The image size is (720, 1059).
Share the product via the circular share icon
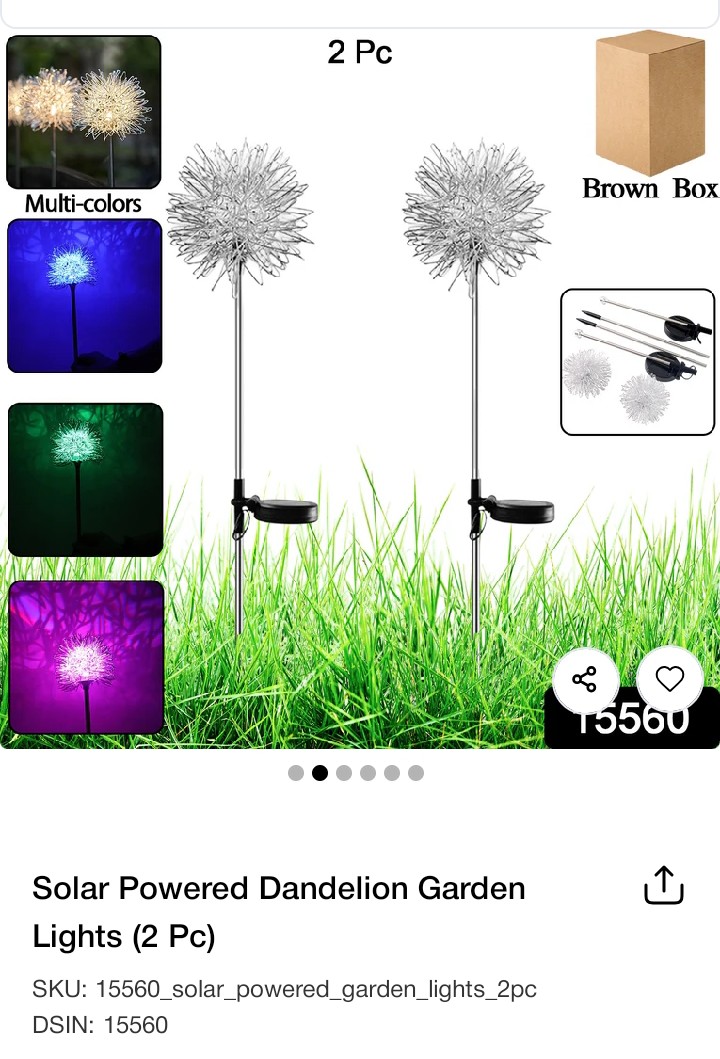(585, 680)
